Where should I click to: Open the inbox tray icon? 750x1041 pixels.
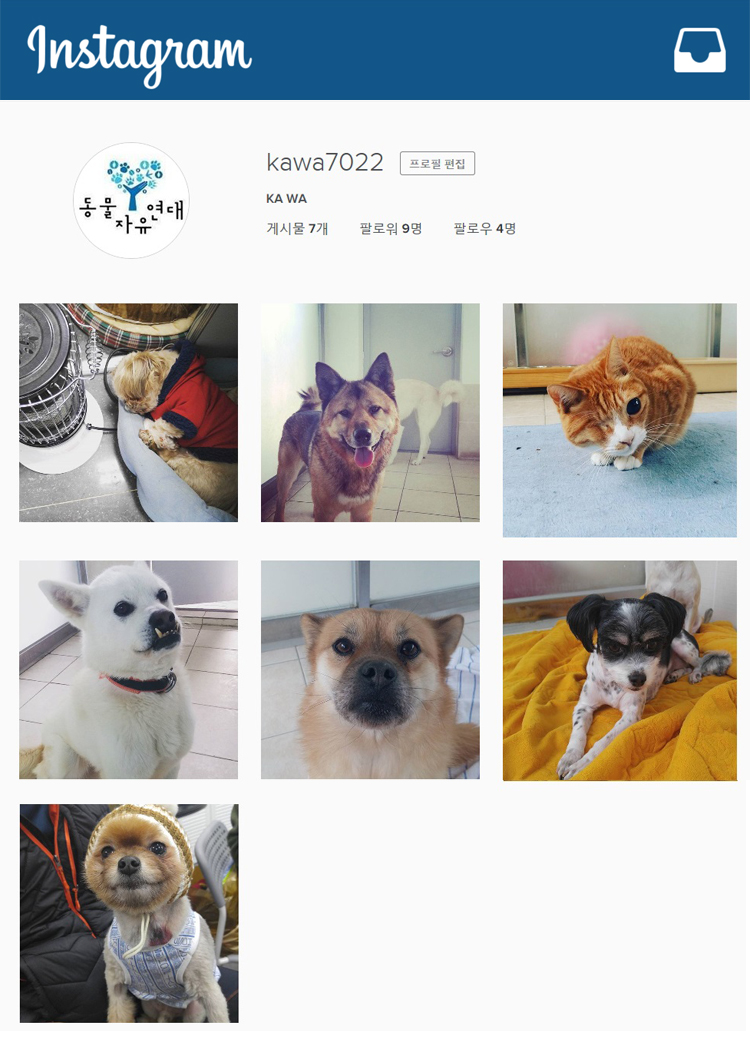click(700, 50)
